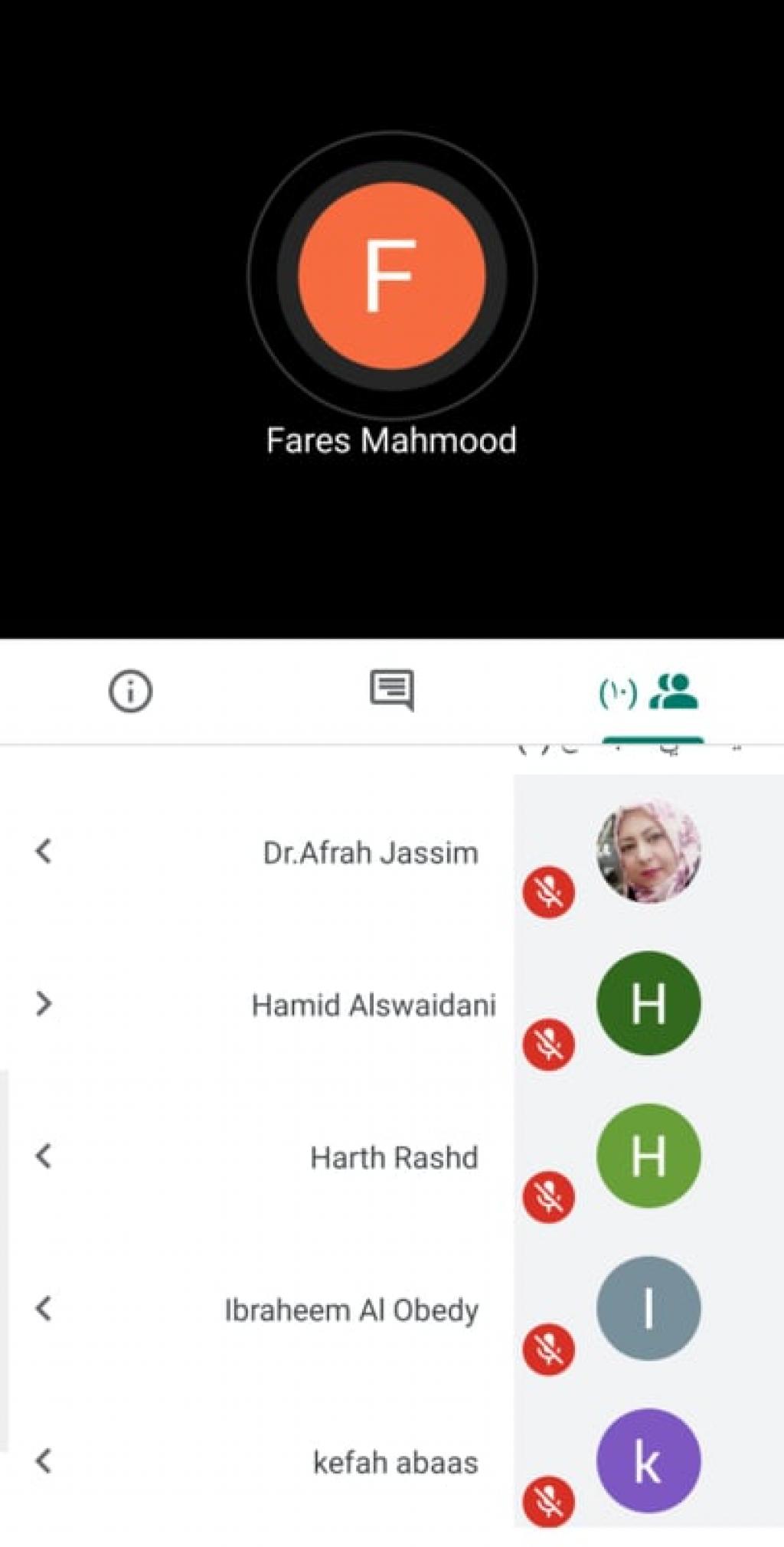Expand options for kefah abaas

tap(44, 1461)
